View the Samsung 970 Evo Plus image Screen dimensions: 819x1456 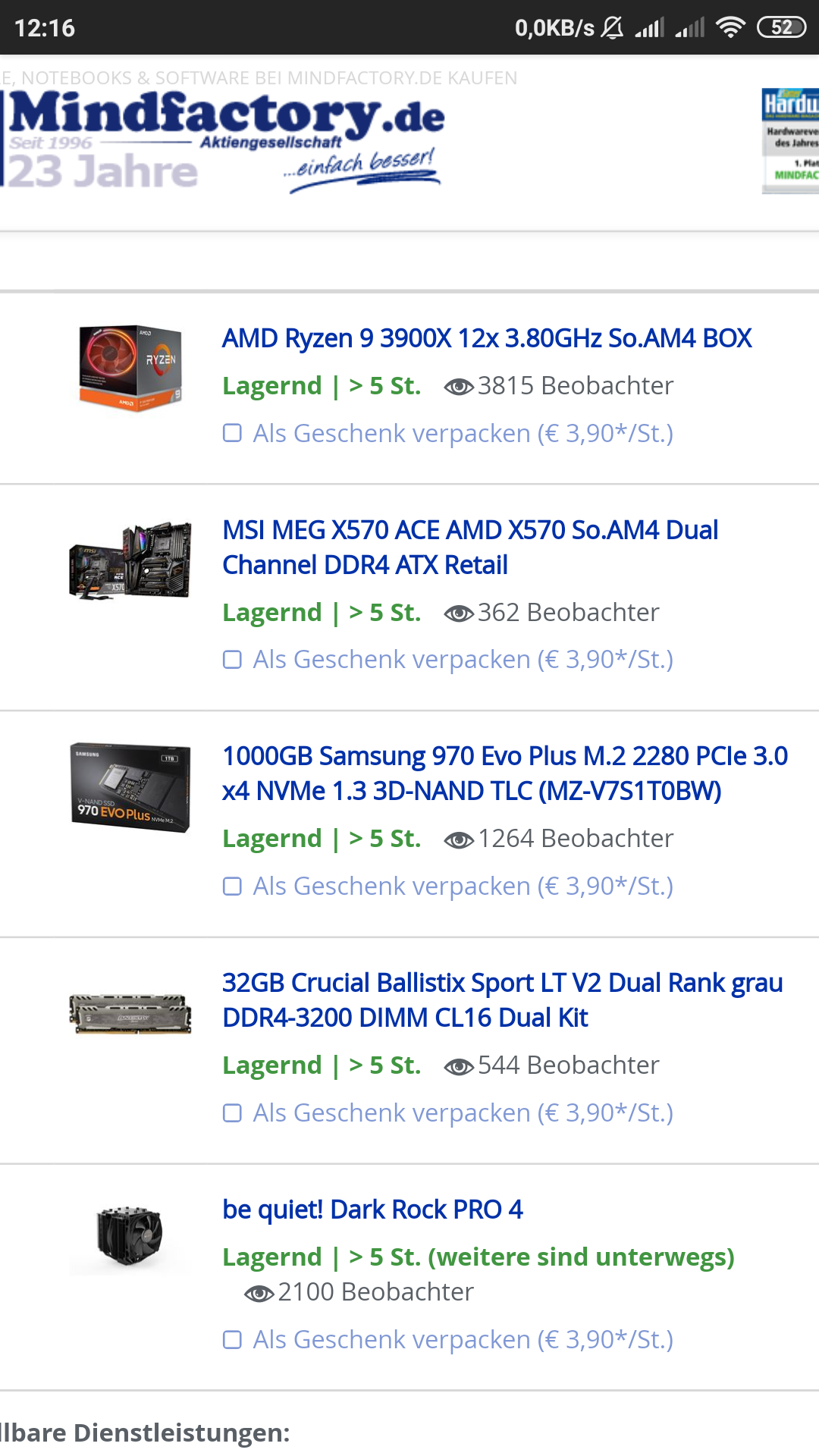click(x=130, y=787)
